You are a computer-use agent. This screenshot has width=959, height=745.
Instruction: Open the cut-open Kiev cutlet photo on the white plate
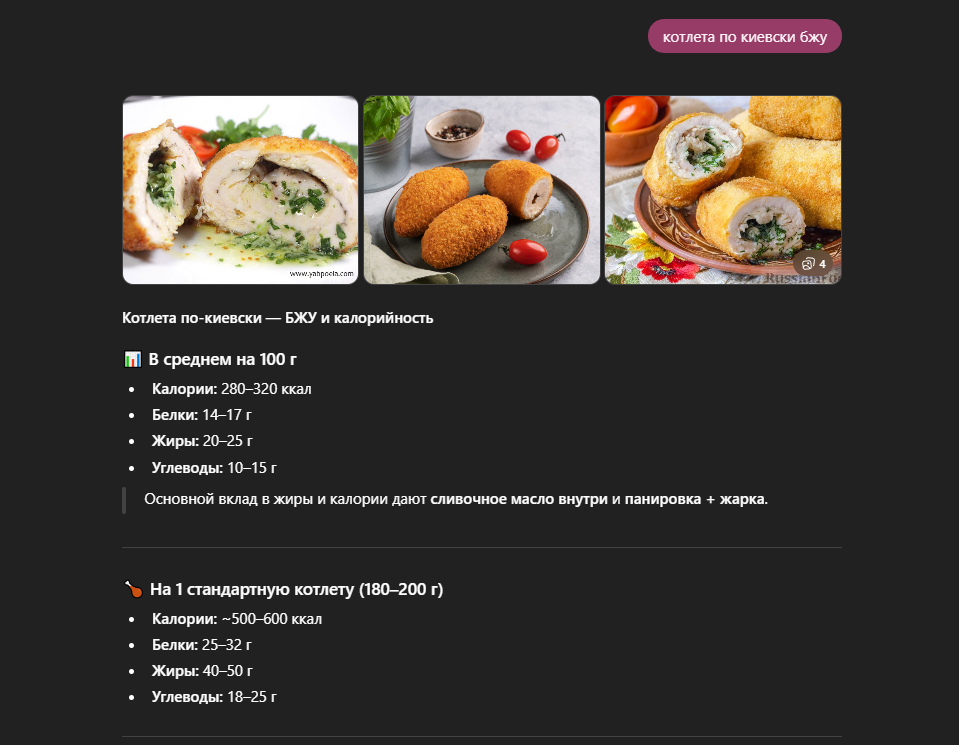[x=240, y=190]
